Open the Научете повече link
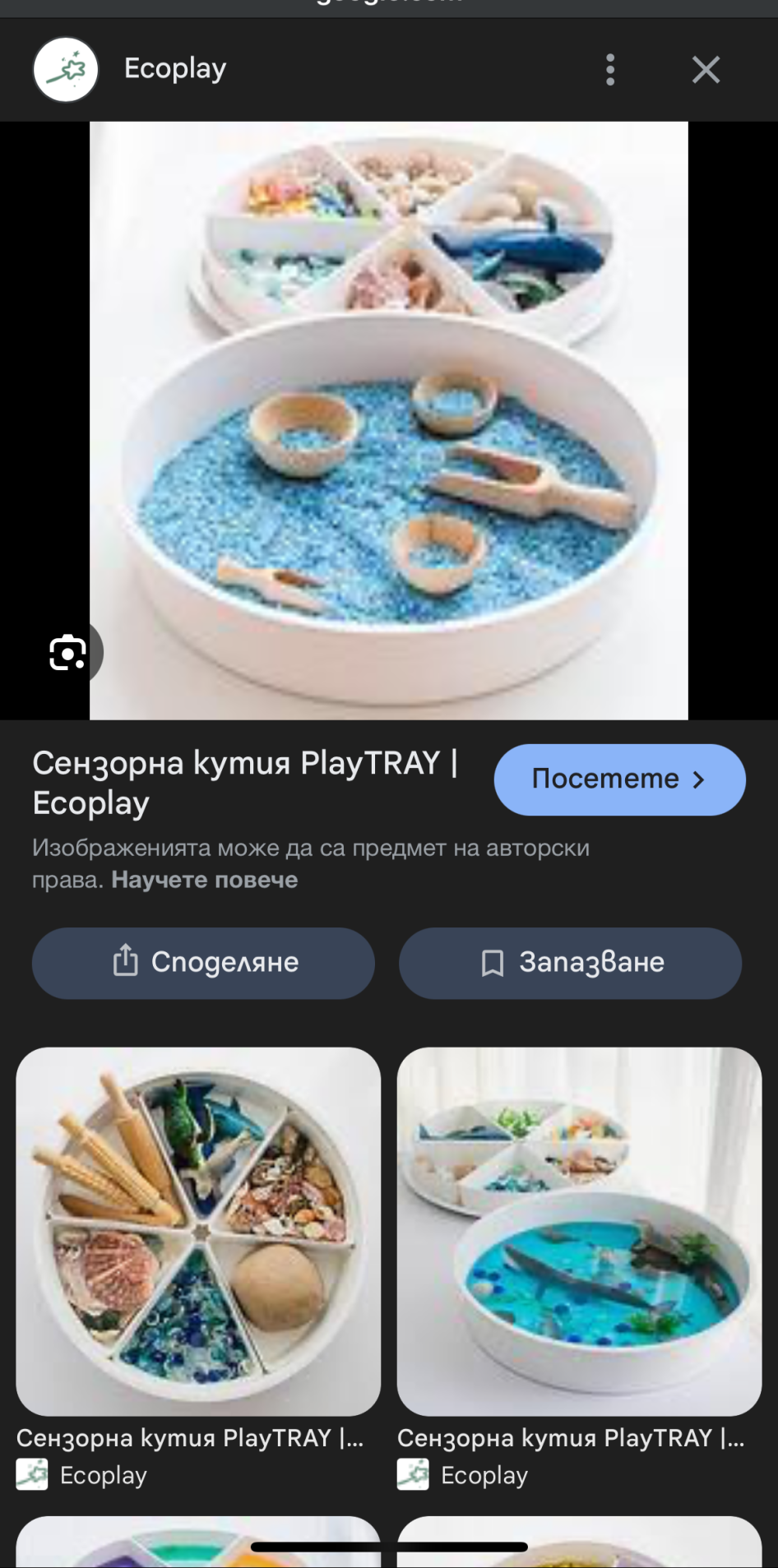This screenshot has height=1568, width=778. pyautogui.click(x=205, y=880)
